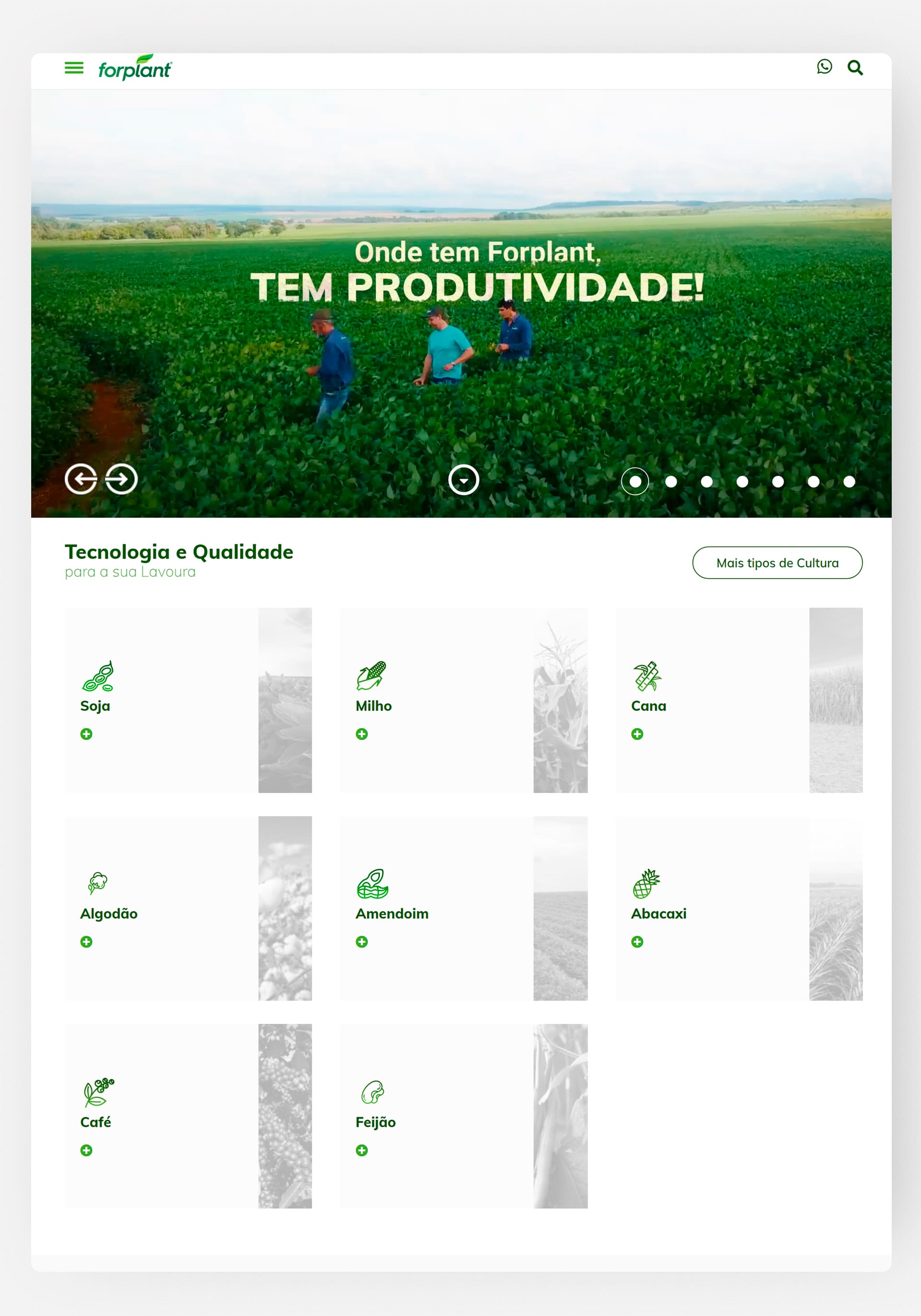This screenshot has height=1316, width=921.
Task: Jump to the last carousel dot
Action: click(x=849, y=481)
